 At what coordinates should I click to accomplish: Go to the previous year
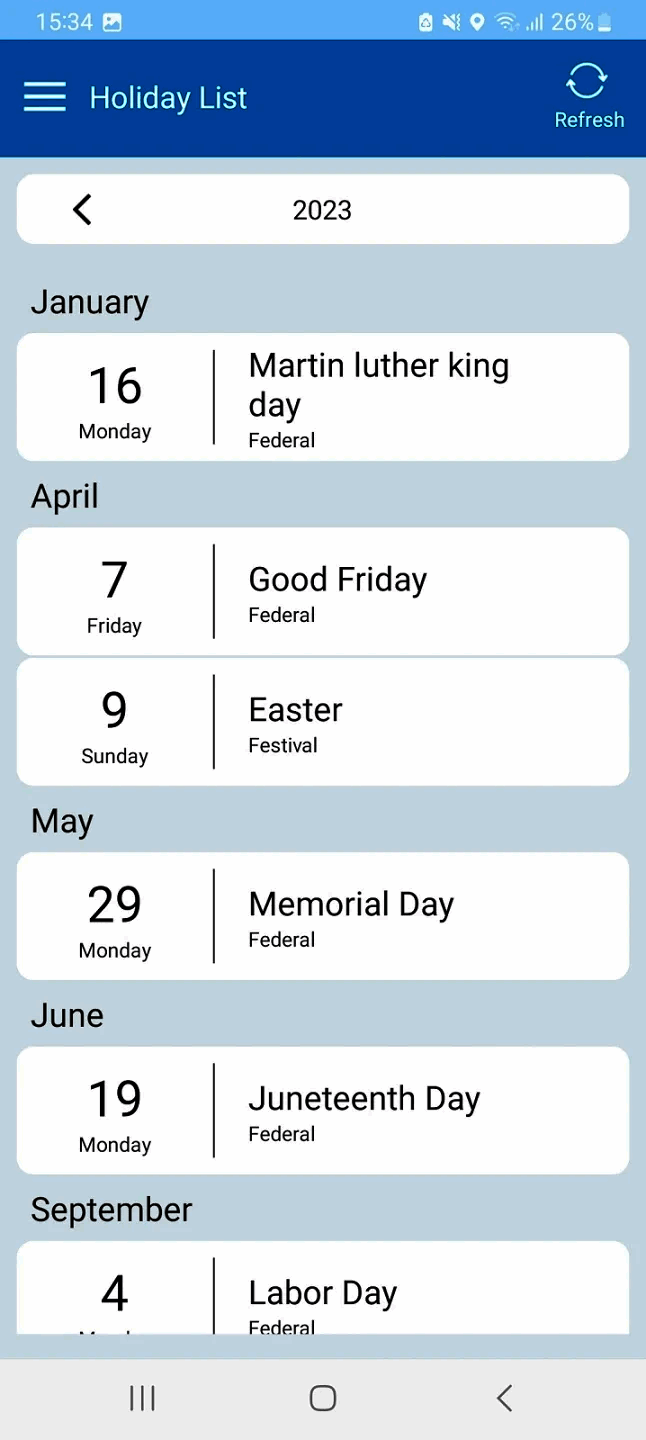pos(82,210)
